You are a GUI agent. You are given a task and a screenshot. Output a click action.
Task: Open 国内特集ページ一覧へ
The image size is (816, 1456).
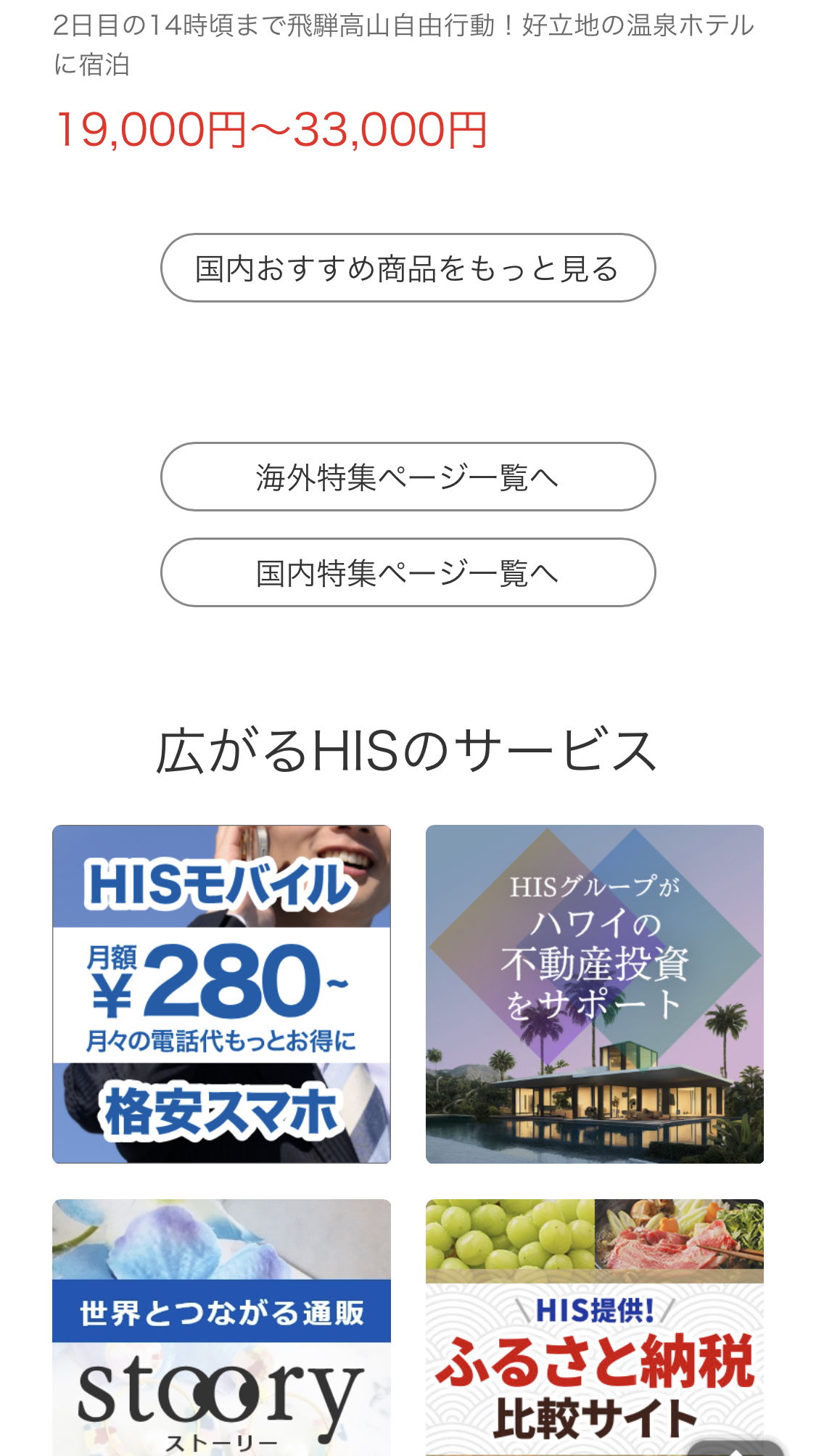coord(408,572)
